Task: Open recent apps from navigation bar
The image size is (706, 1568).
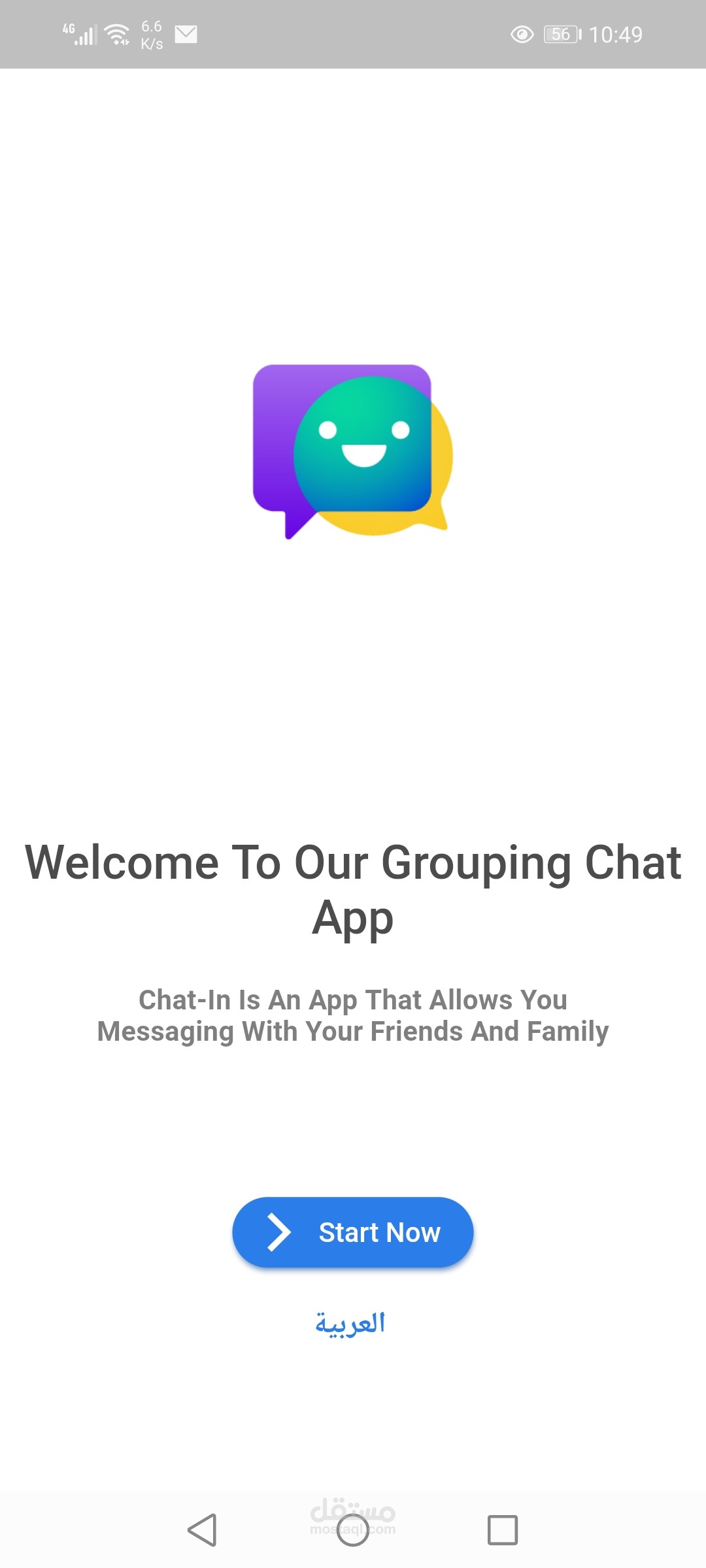Action: 502,1529
